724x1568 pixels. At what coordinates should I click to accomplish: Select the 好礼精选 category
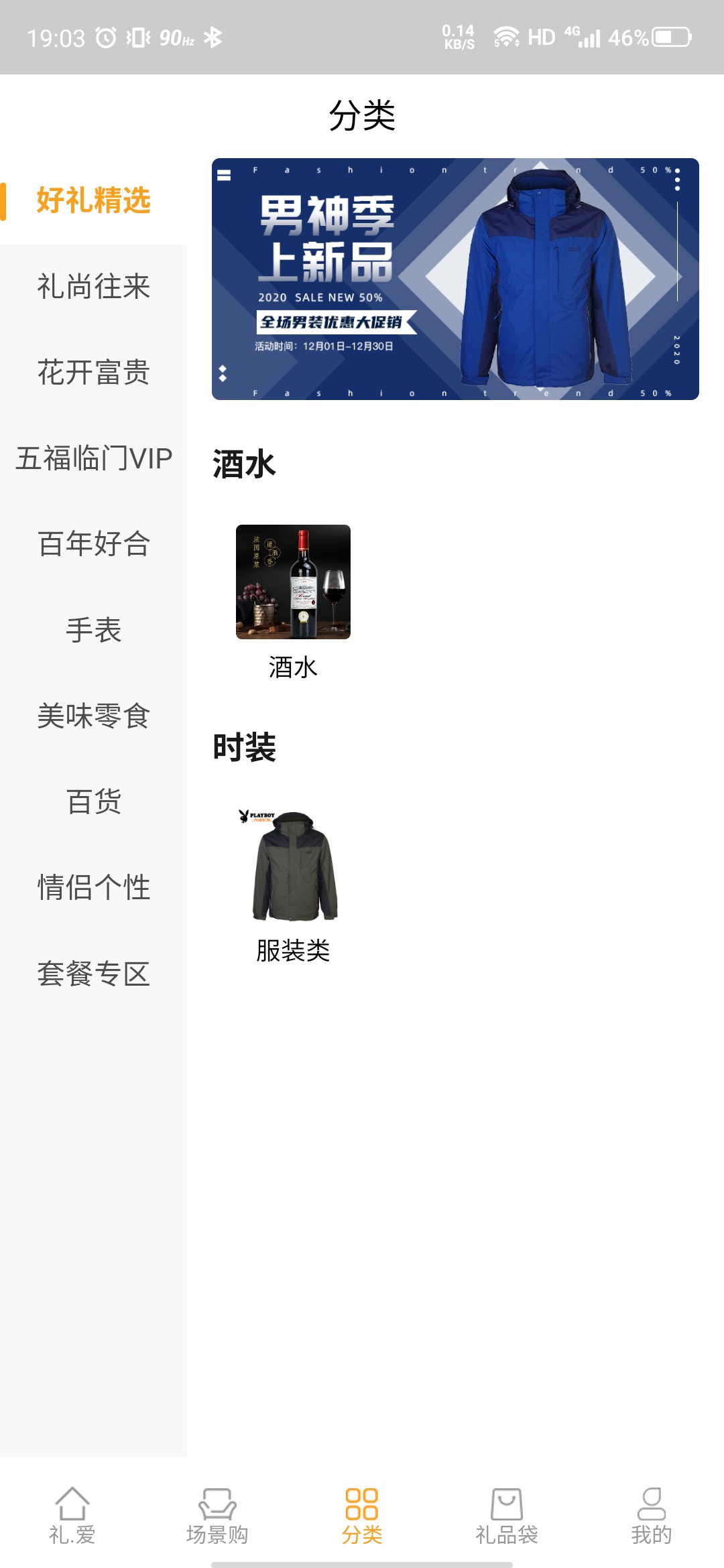pyautogui.click(x=93, y=201)
